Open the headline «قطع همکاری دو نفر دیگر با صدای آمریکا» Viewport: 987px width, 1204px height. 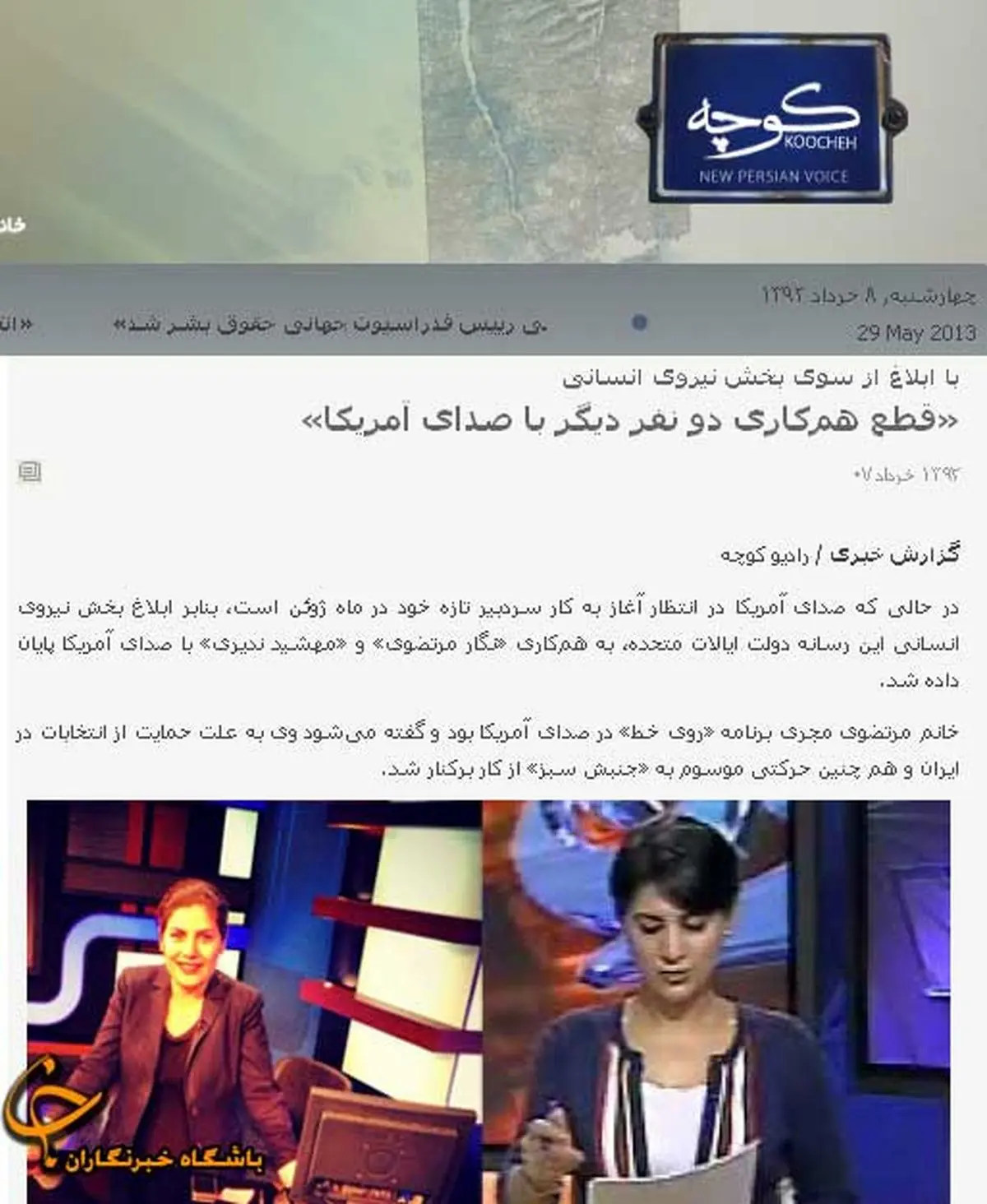tap(630, 420)
